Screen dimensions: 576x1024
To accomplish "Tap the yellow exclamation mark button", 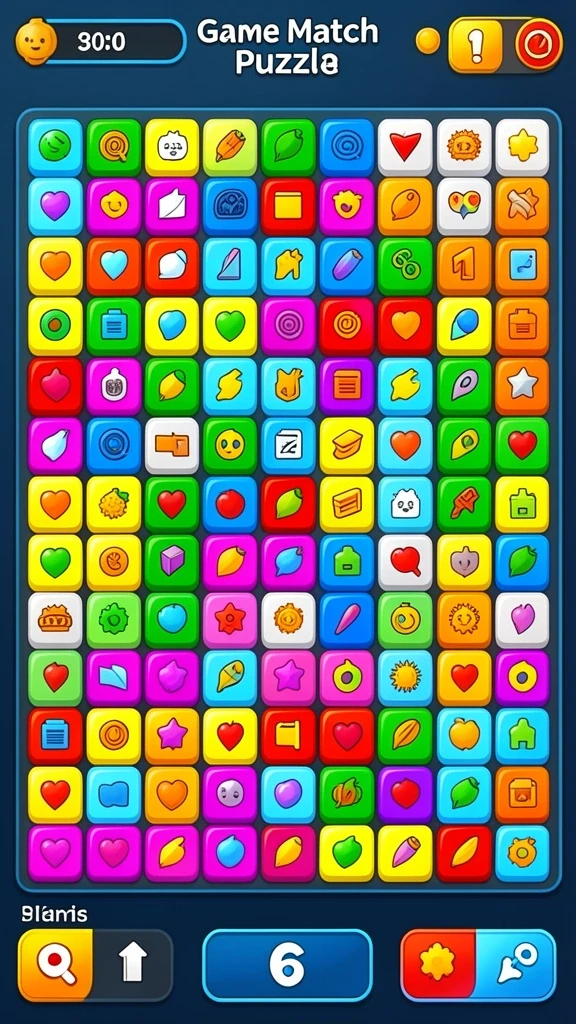I will 476,44.
